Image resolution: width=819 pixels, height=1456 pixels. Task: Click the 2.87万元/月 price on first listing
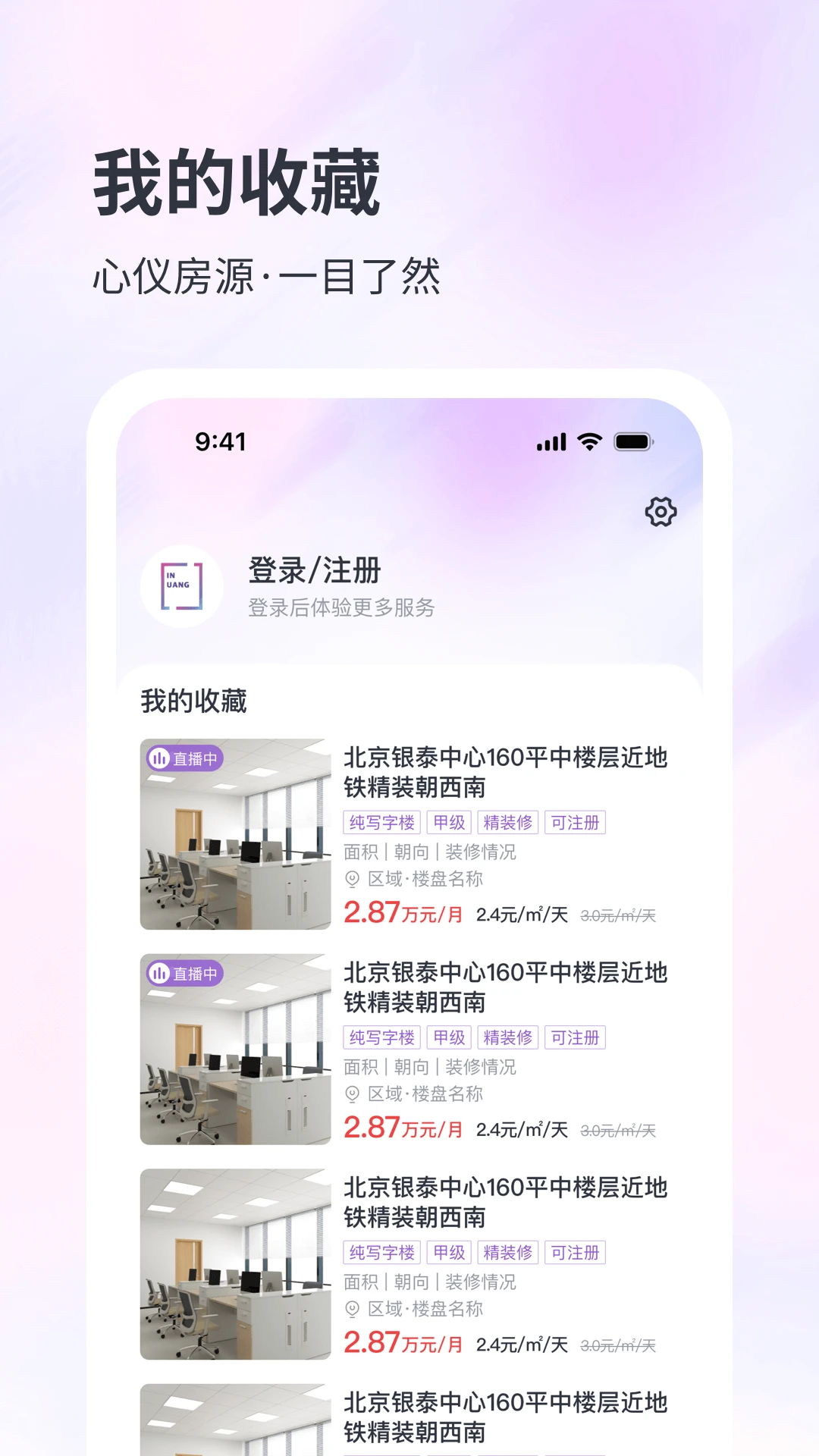pos(403,915)
